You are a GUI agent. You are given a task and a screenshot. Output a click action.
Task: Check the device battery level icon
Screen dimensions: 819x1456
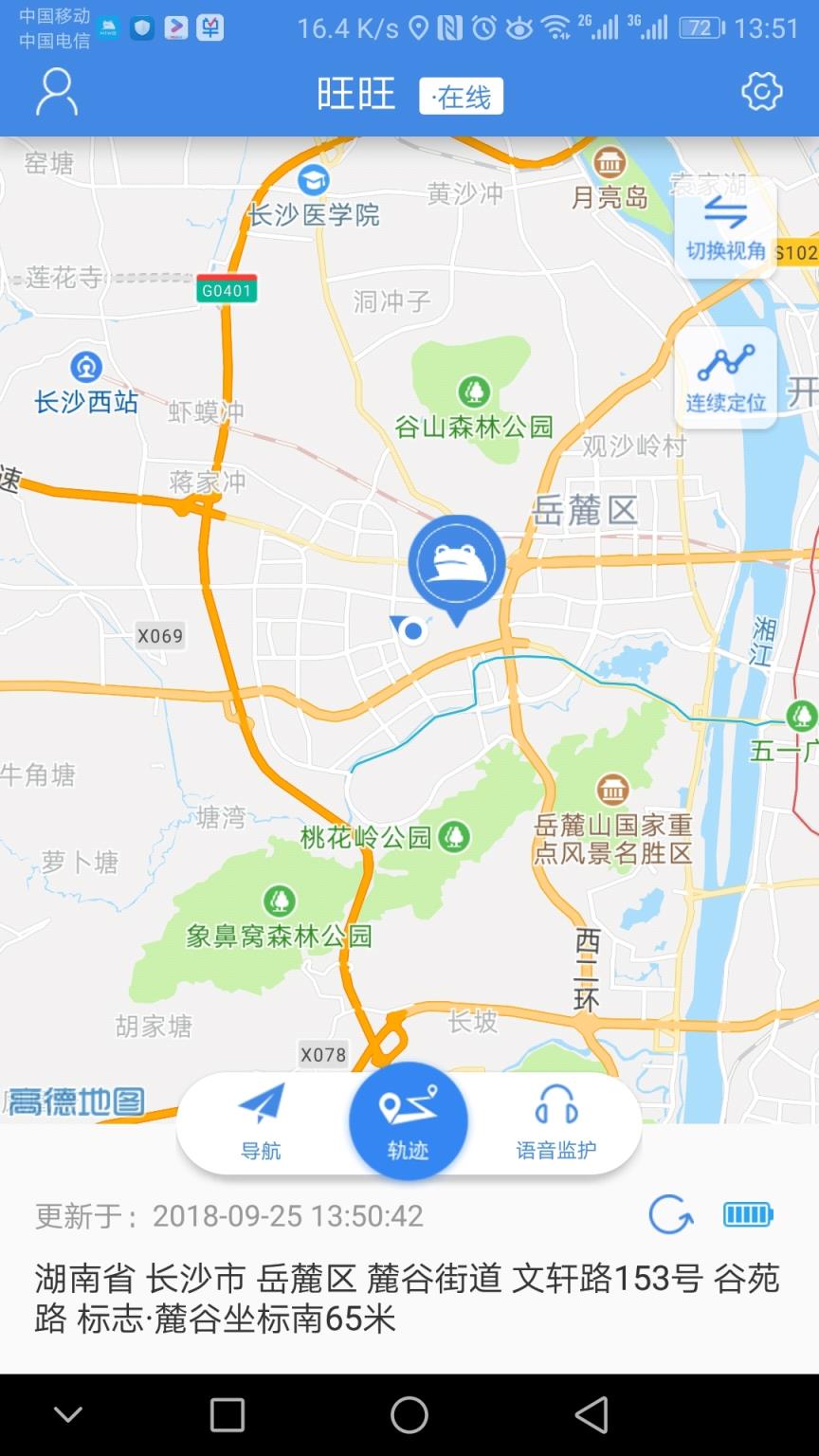(748, 1212)
